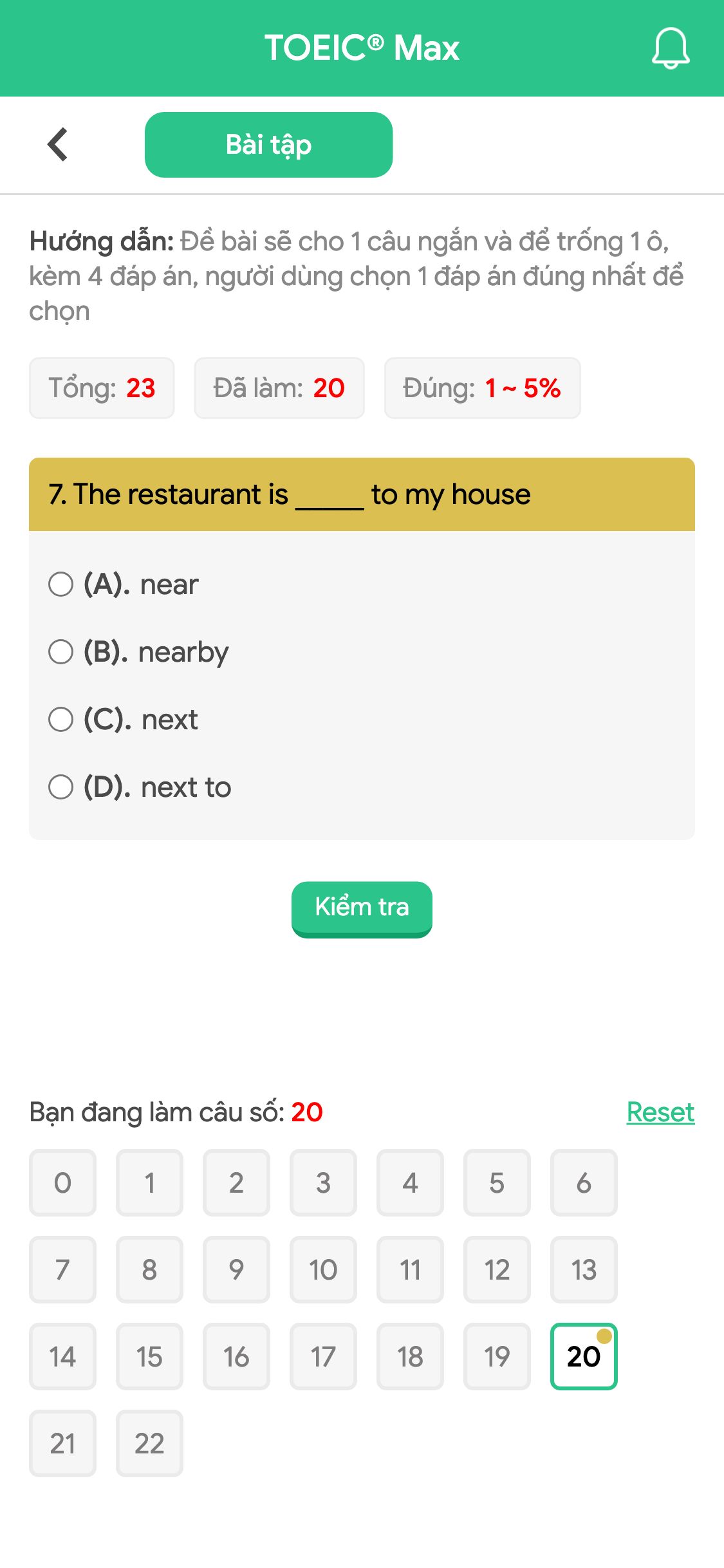Switch to the Bài tập tab
The height and width of the screenshot is (1568, 724).
(x=268, y=144)
